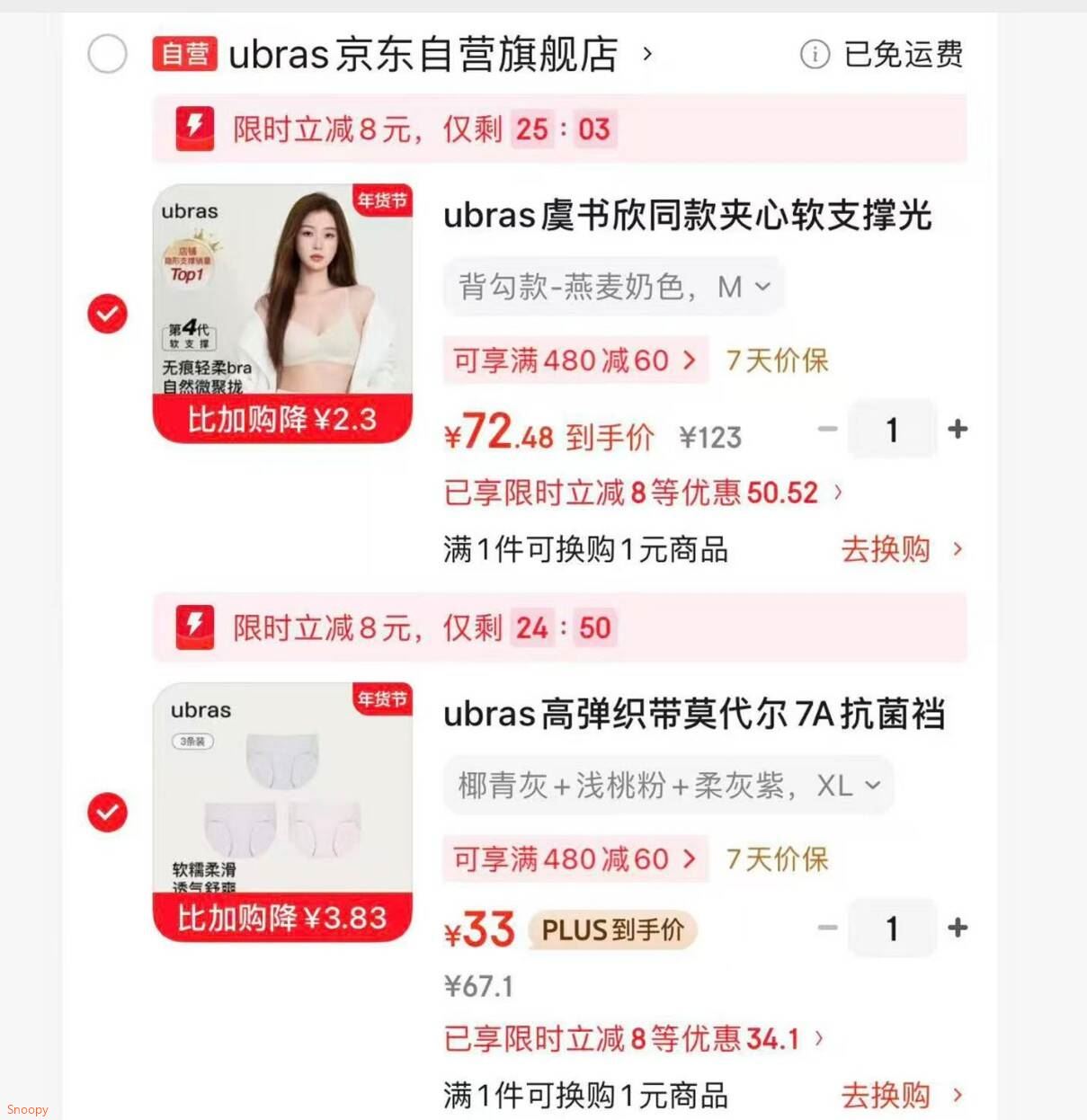
Task: Click the lightning flash sale icon on first promotion banner
Action: [193, 129]
